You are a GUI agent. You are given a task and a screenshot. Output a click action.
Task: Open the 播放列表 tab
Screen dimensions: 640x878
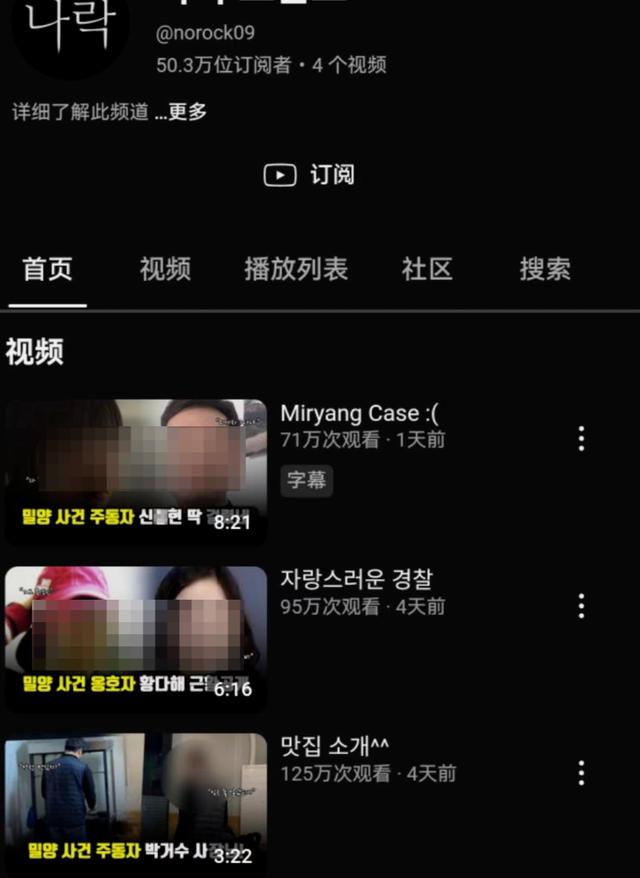coord(296,269)
